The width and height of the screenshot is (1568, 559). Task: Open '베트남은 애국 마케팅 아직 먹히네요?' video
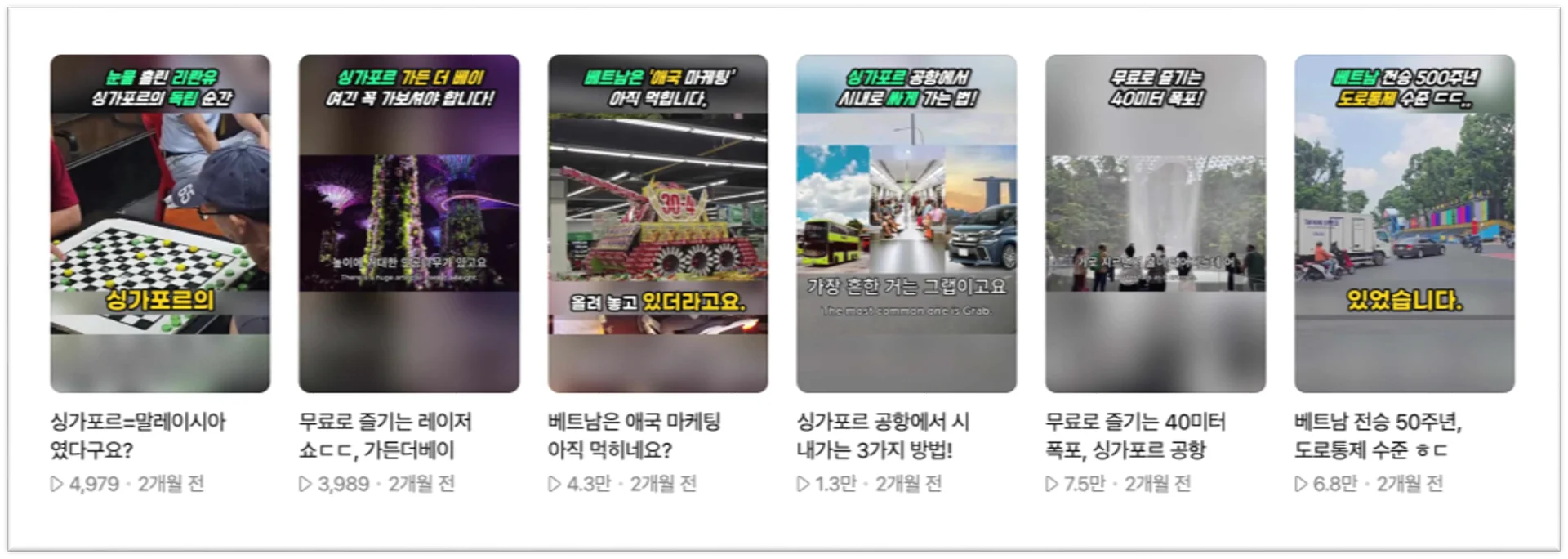657,223
